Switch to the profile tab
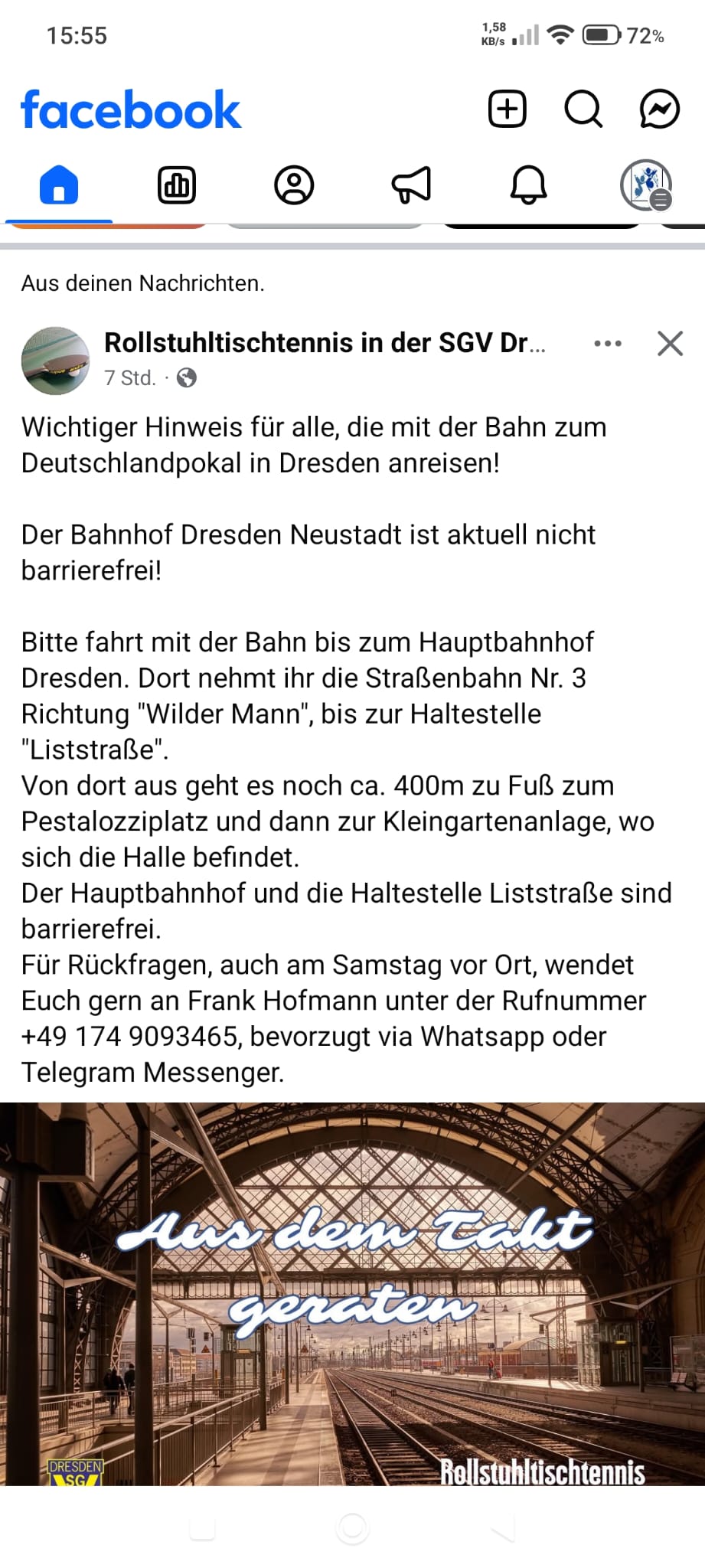Screen dimensions: 705x1568 (x=294, y=185)
